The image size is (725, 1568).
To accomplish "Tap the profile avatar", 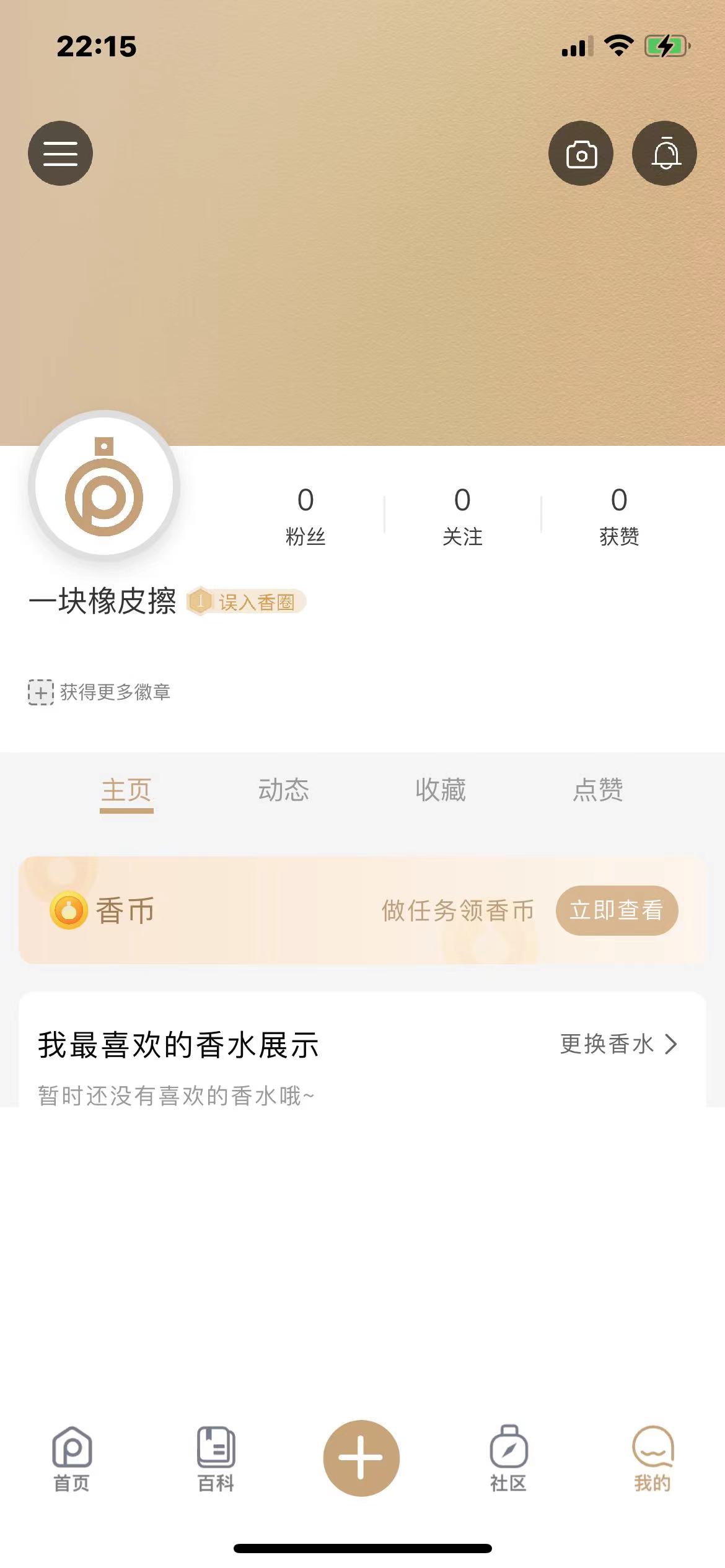I will pyautogui.click(x=104, y=486).
